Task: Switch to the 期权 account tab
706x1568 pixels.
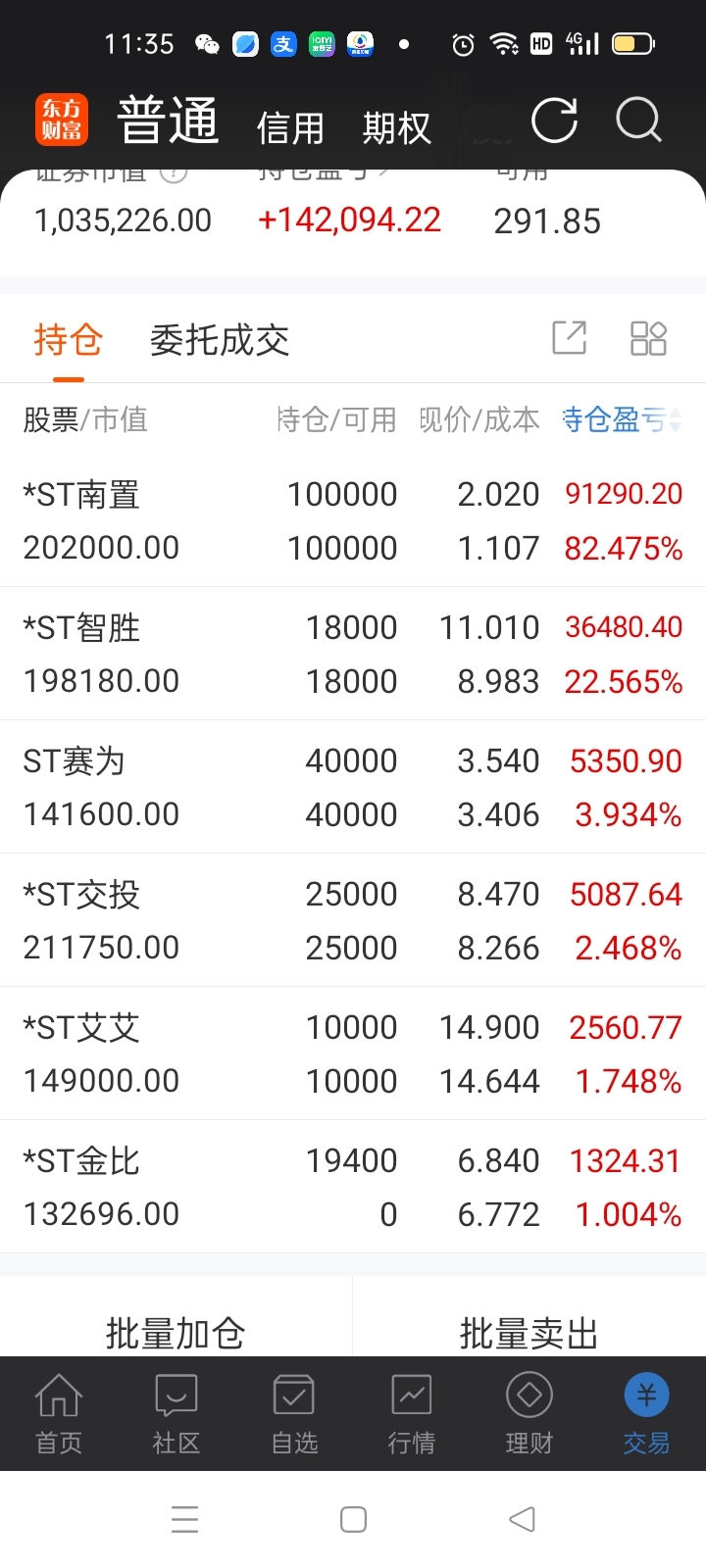Action: tap(396, 127)
